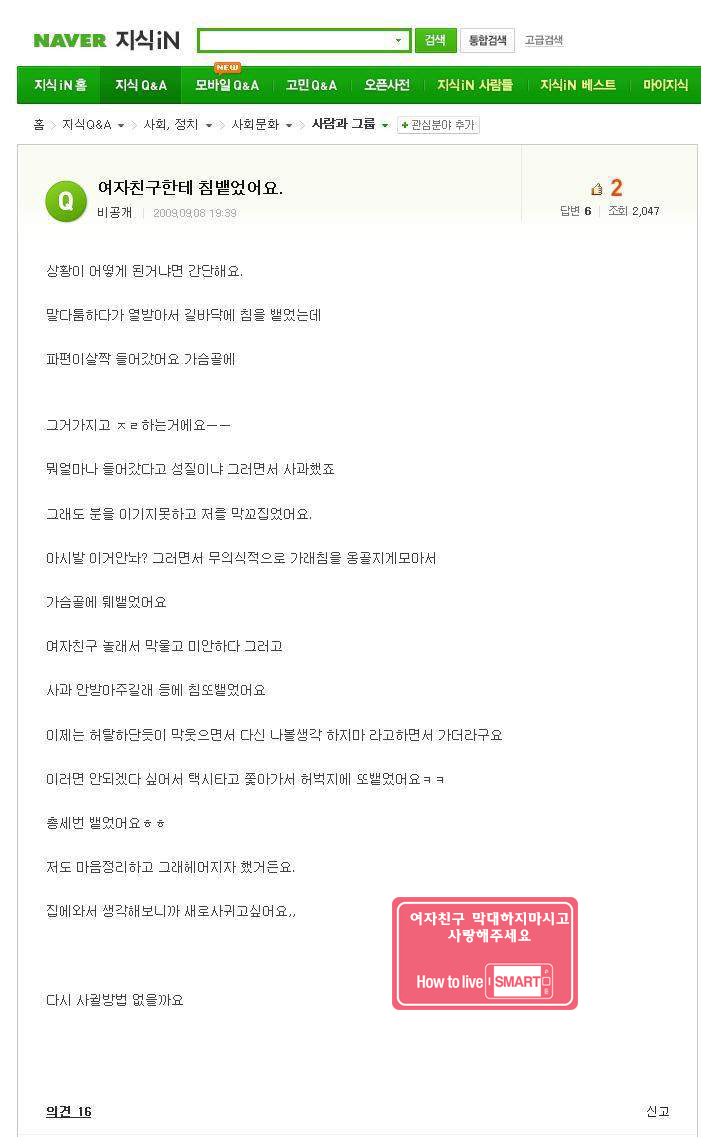Switch to the 고민 Q&A tab
This screenshot has height=1137, width=701.
(x=311, y=85)
